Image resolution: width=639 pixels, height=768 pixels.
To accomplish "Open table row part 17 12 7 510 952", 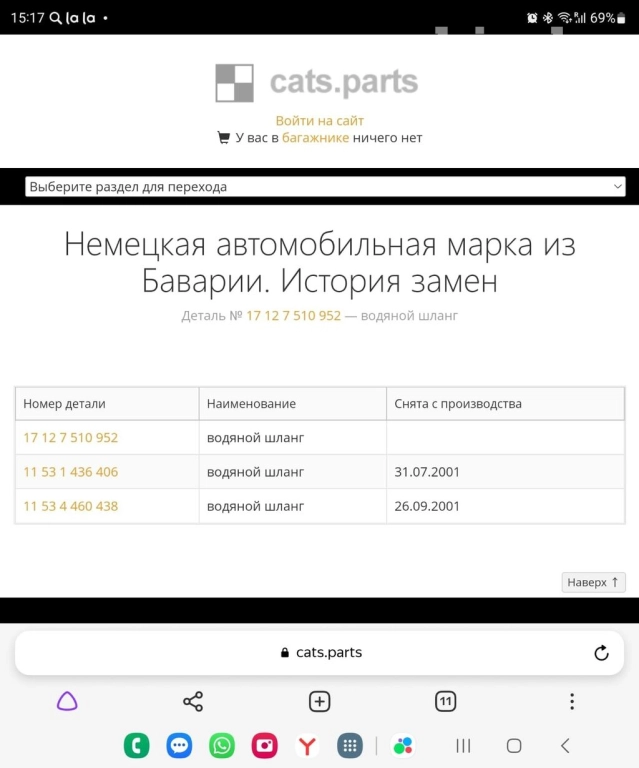I will [71, 438].
